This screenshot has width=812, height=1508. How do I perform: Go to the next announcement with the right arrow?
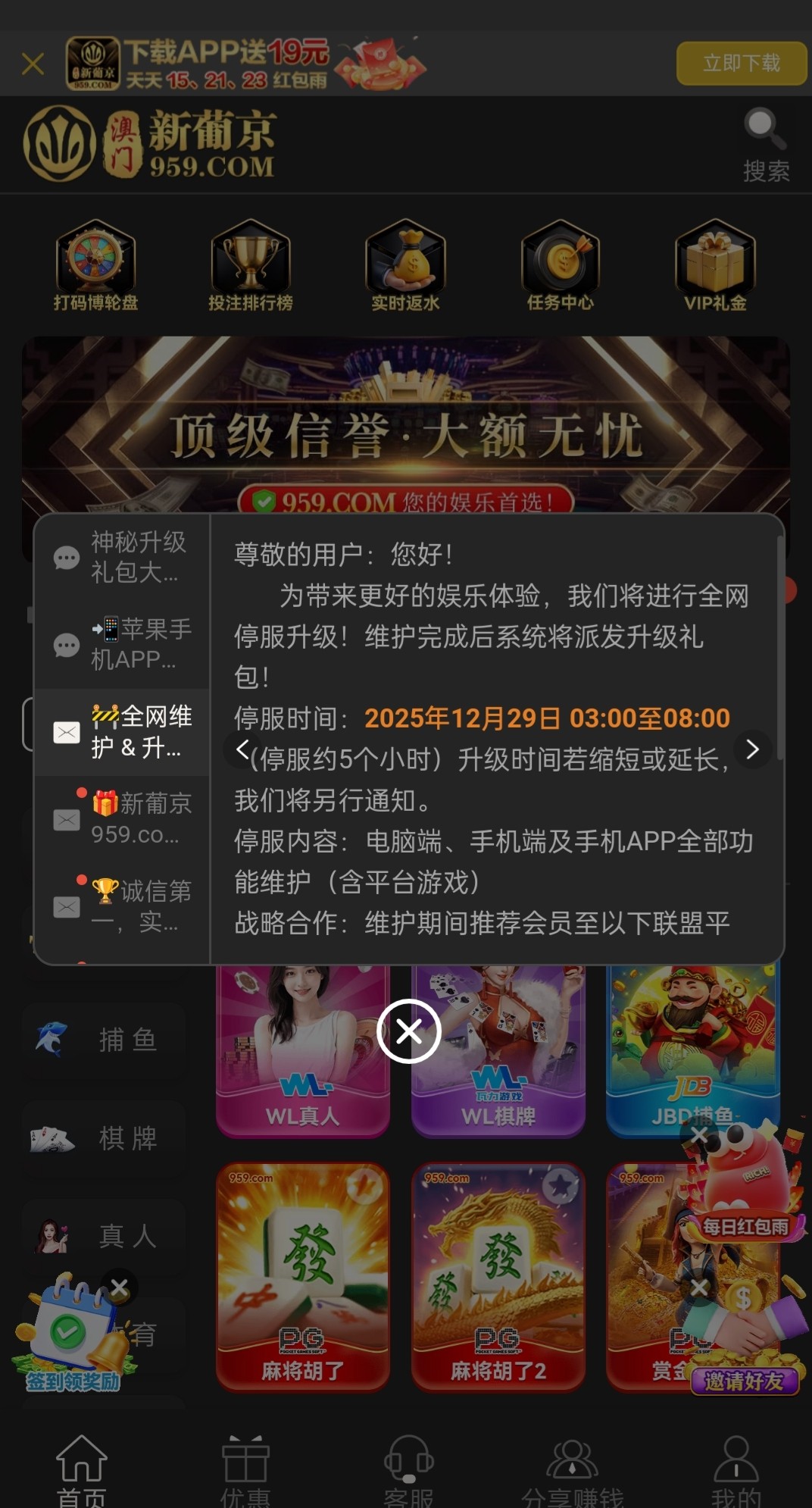coord(752,749)
